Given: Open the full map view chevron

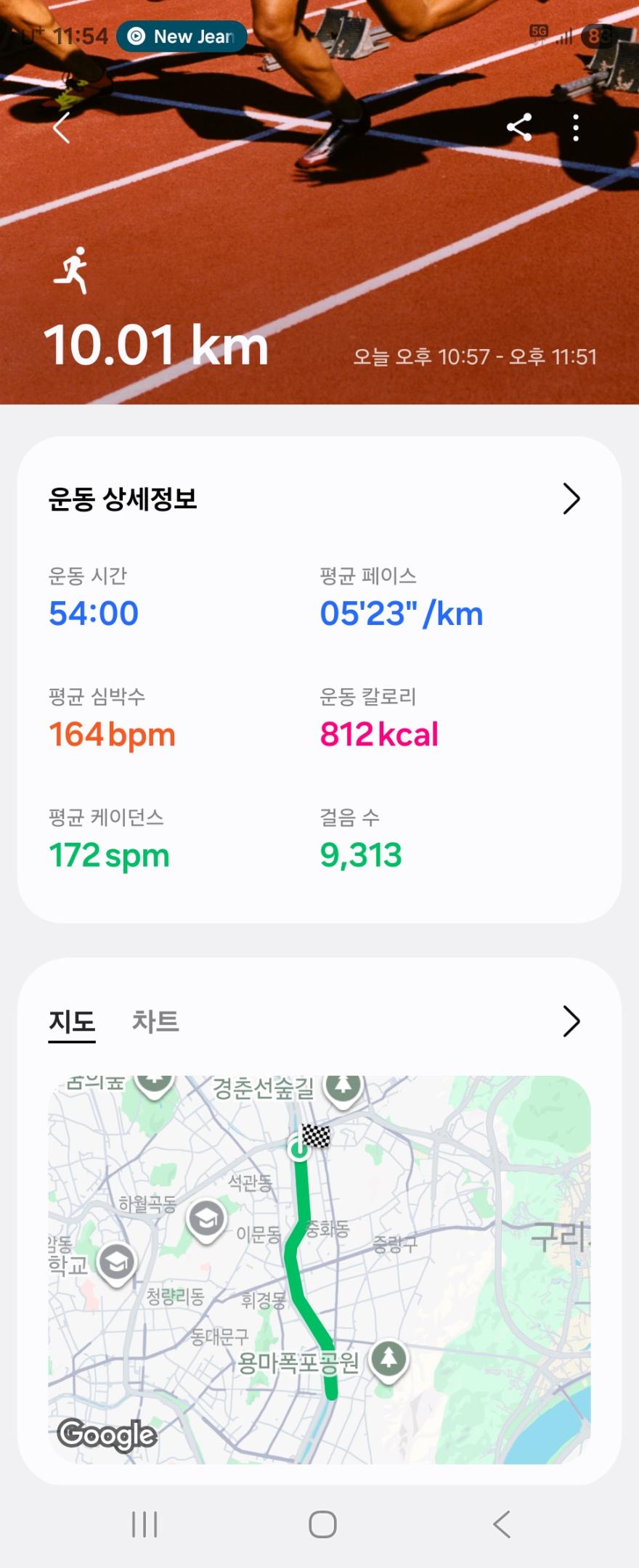Looking at the screenshot, I should point(571,1021).
